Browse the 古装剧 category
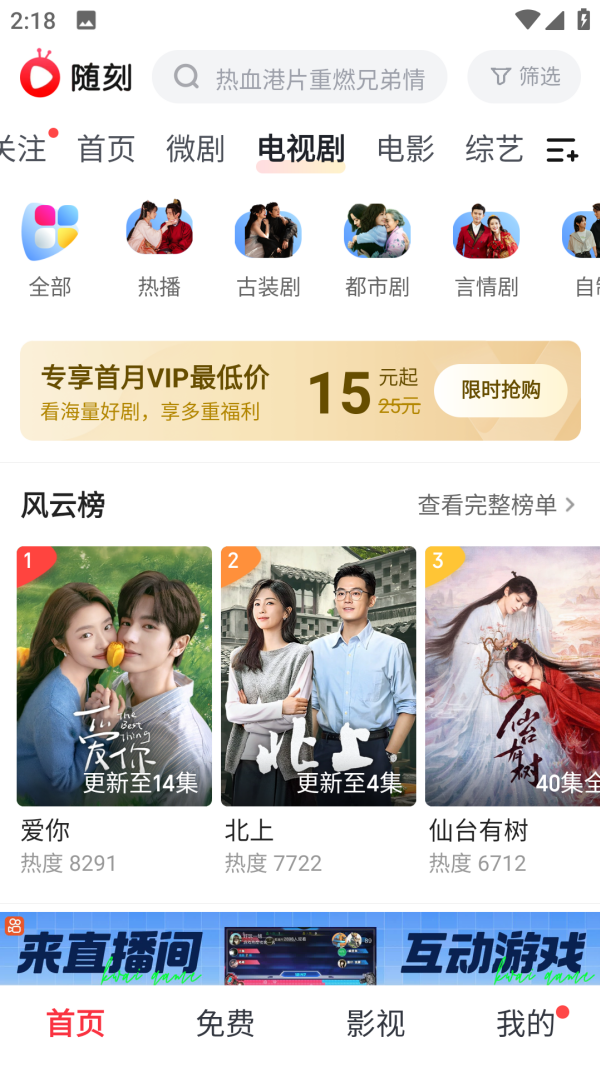 [268, 249]
